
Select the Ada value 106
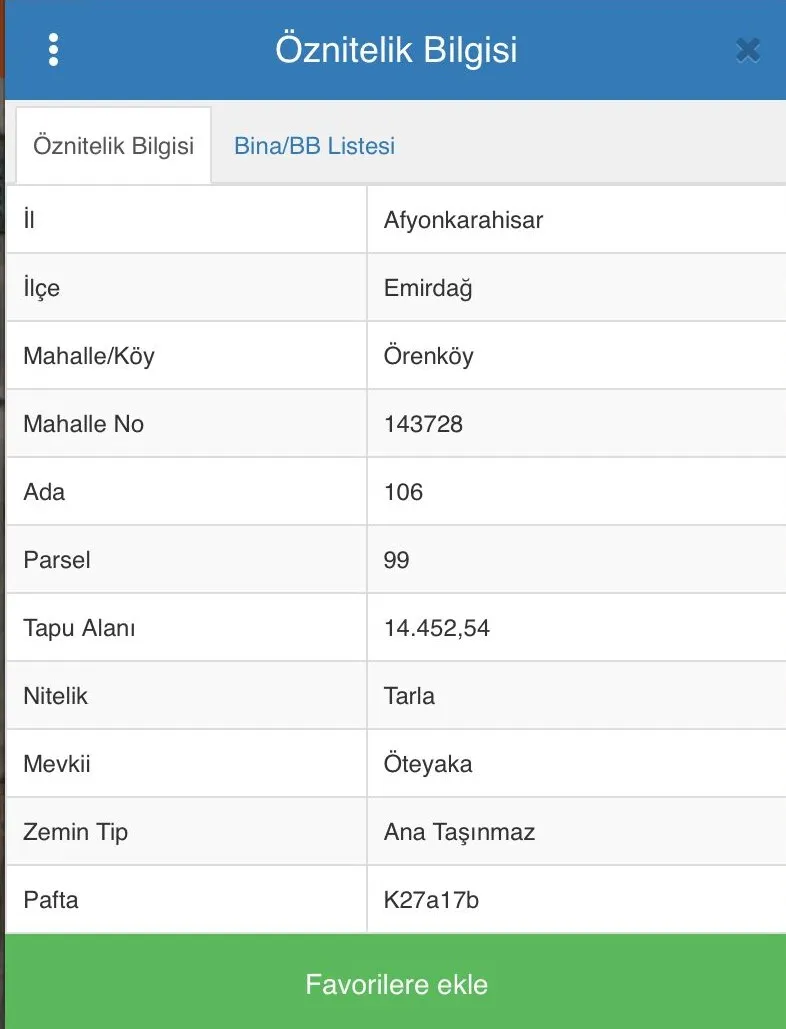pyautogui.click(x=401, y=492)
